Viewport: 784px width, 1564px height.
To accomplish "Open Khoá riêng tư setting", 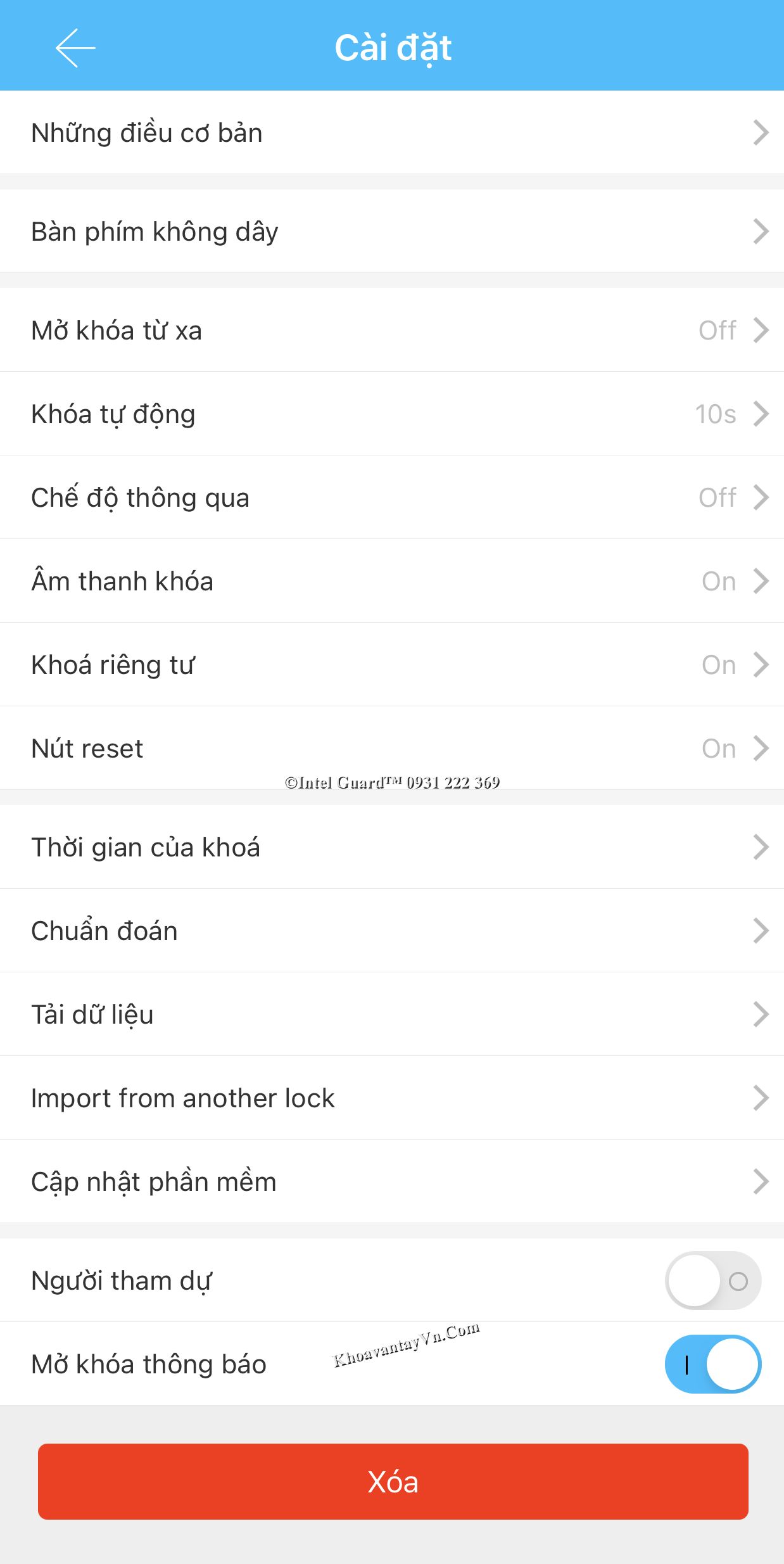I will [392, 664].
